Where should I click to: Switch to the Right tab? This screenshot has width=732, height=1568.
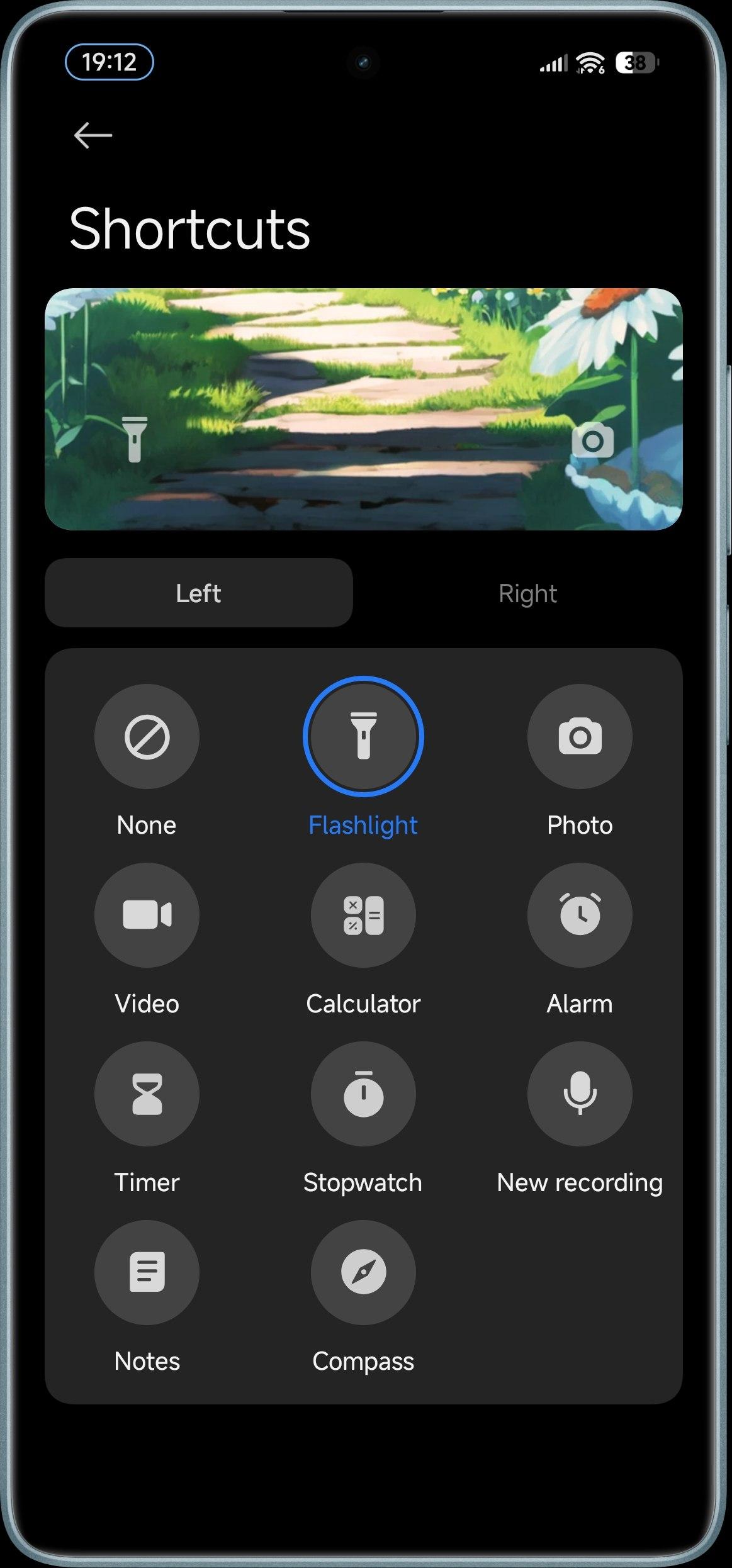pyautogui.click(x=527, y=593)
